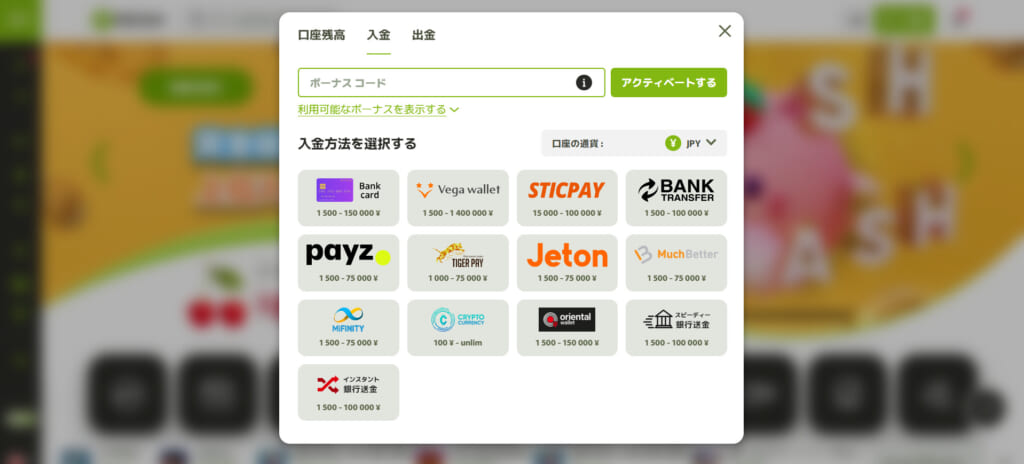The width and height of the screenshot is (1024, 464).
Task: Choose Vega wallet deposit method
Action: click(x=458, y=197)
